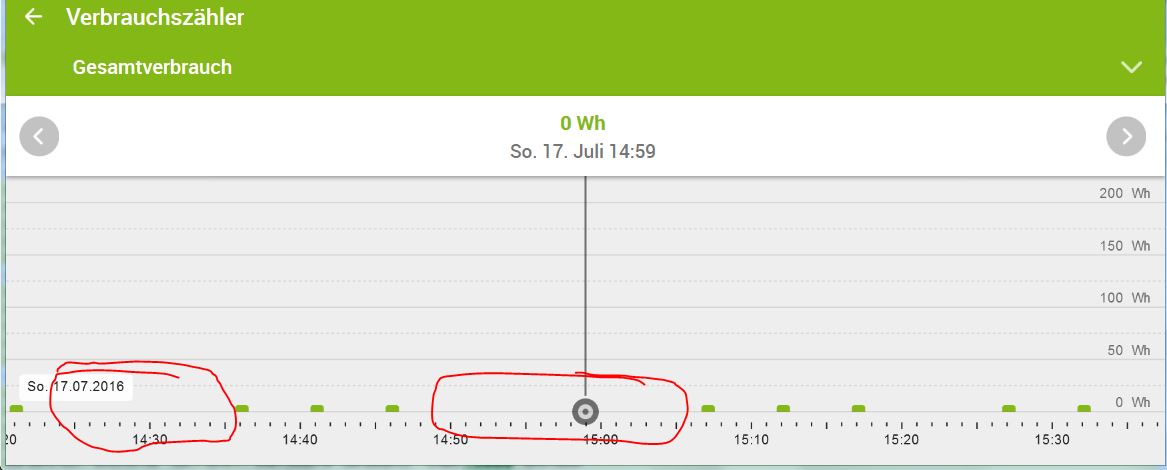Expand the Gesamtverbrauch dropdown
The image size is (1167, 470).
click(1131, 67)
